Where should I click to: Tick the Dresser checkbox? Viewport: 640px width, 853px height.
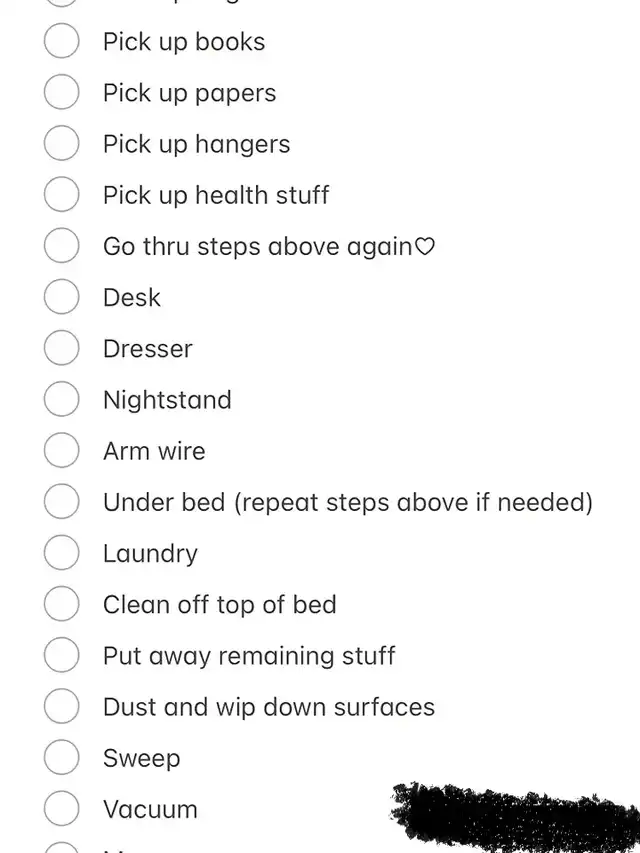[61, 348]
